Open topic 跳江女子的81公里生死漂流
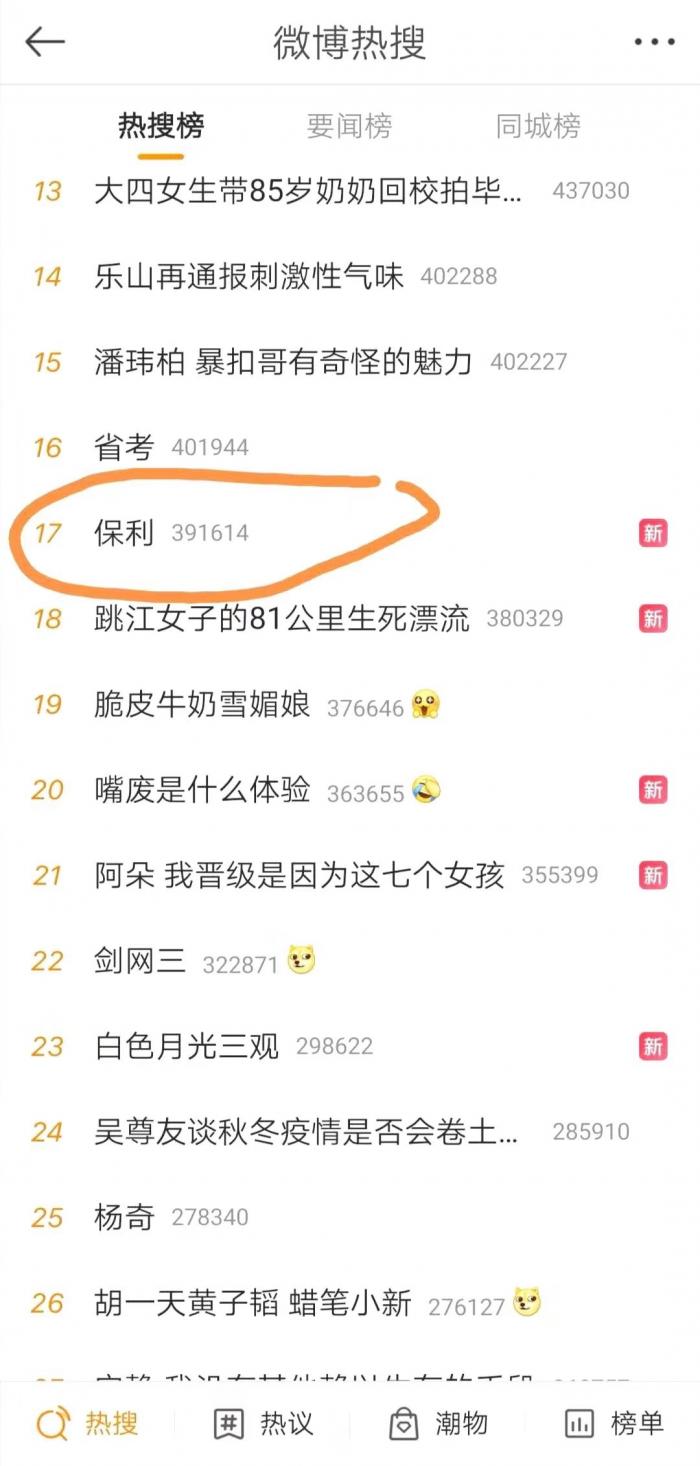 tap(282, 618)
